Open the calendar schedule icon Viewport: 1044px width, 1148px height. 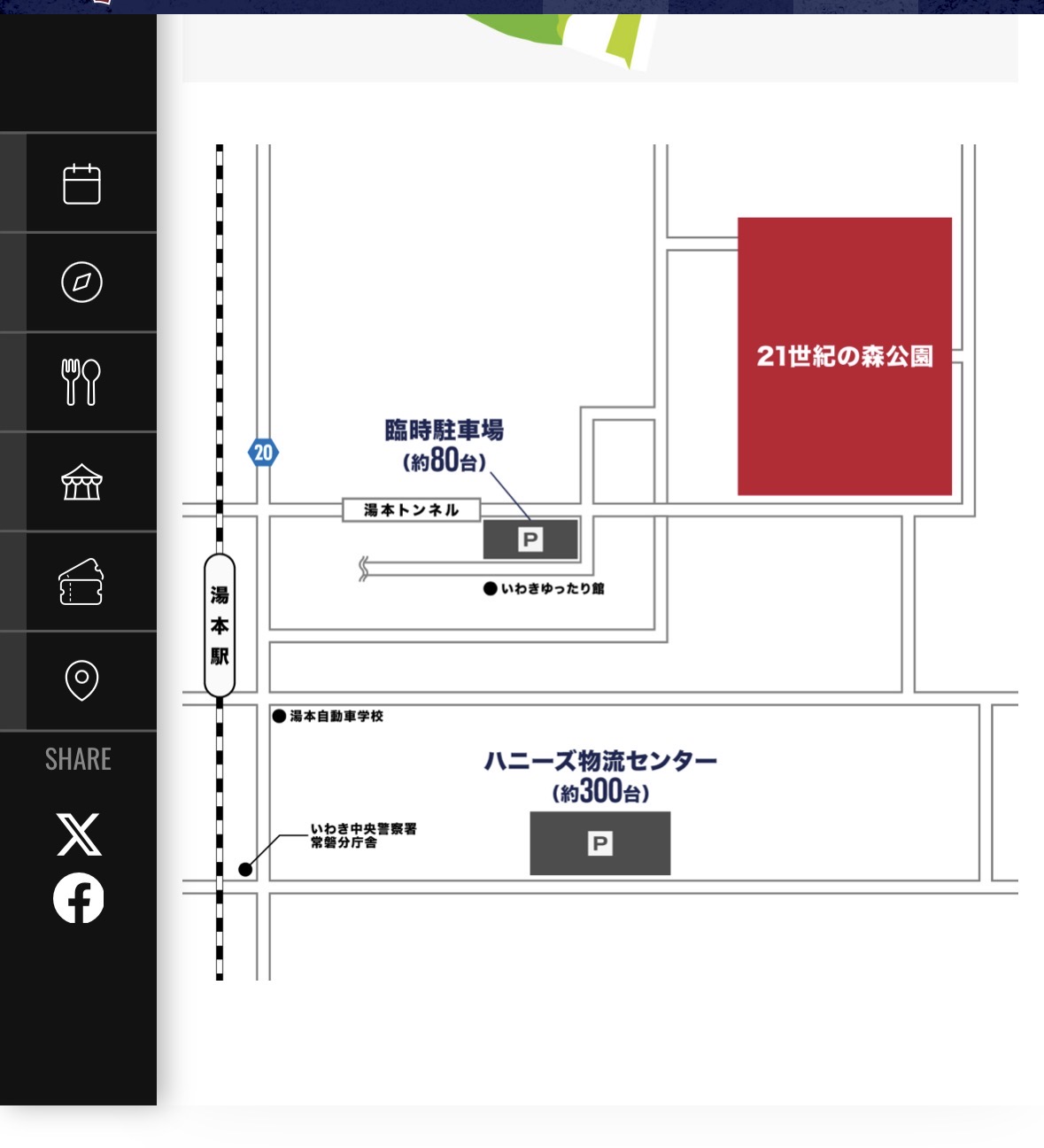point(81,183)
